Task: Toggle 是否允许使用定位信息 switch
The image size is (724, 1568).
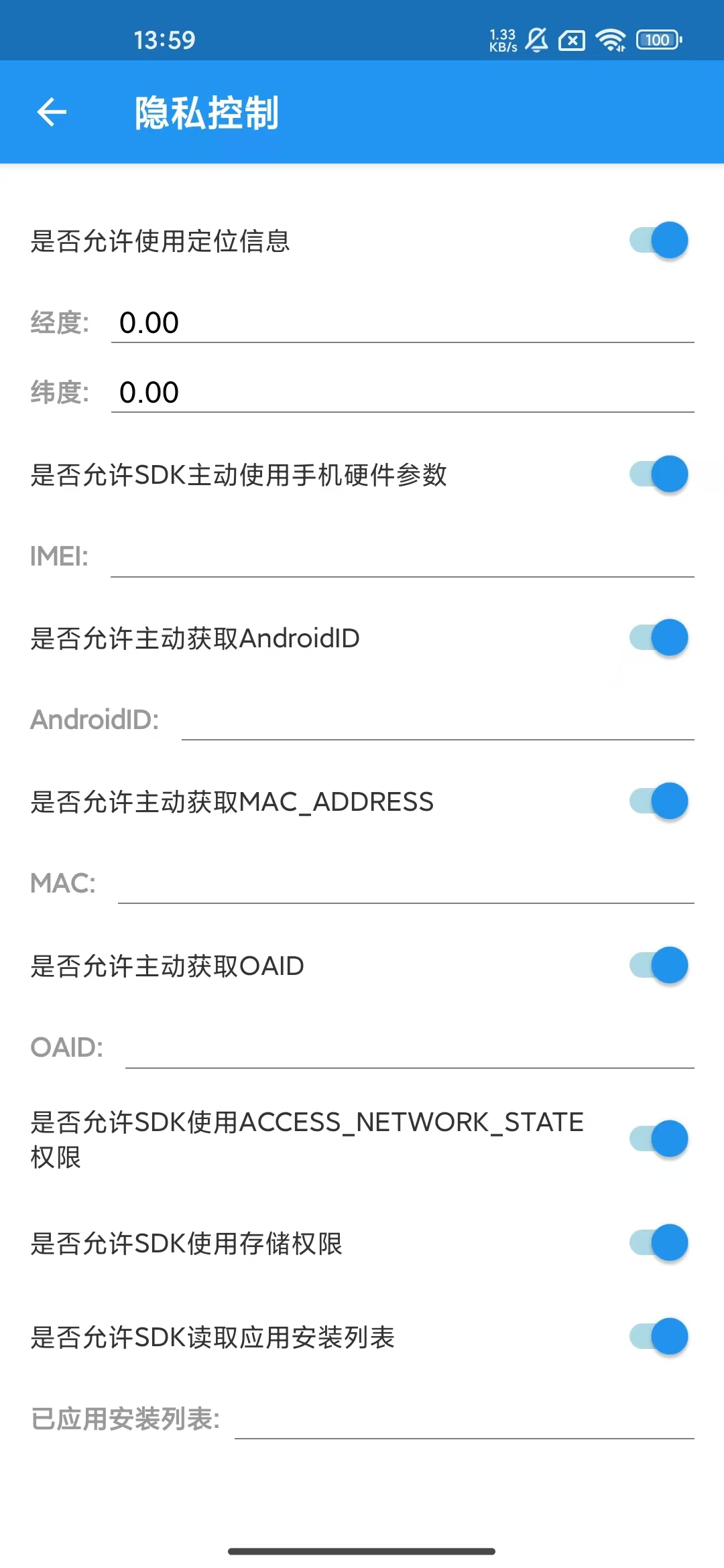Action: click(658, 240)
